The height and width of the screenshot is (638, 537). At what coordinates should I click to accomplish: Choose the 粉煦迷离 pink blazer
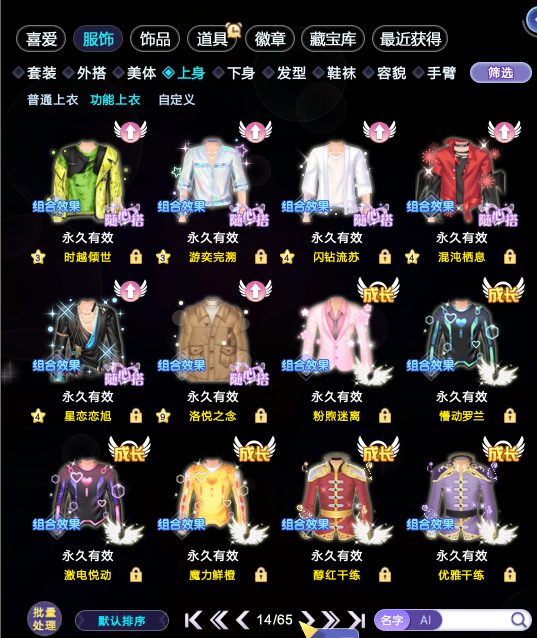(x=336, y=336)
